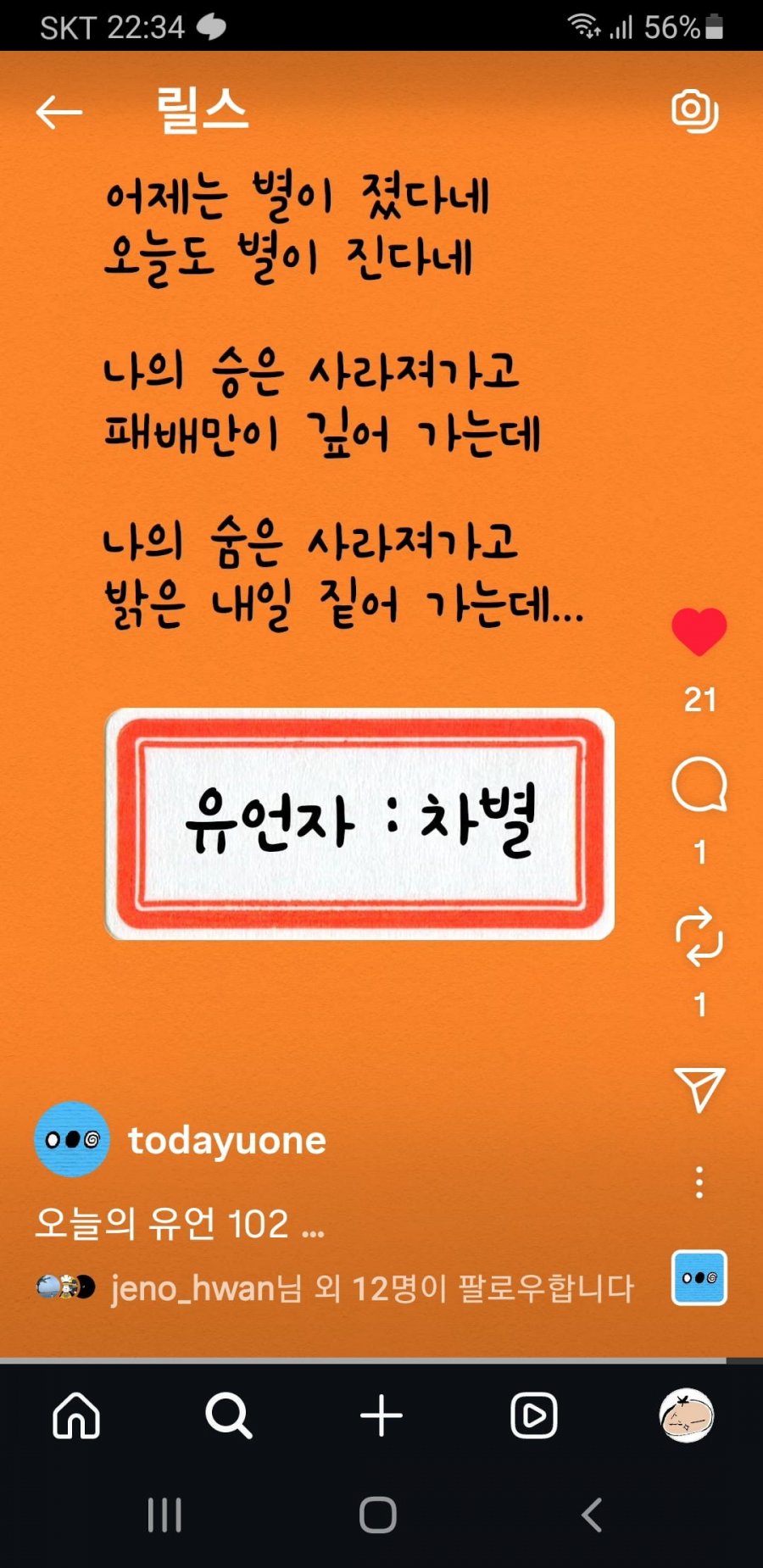
Task: Share the reel via the paper plane icon
Action: point(699,1089)
